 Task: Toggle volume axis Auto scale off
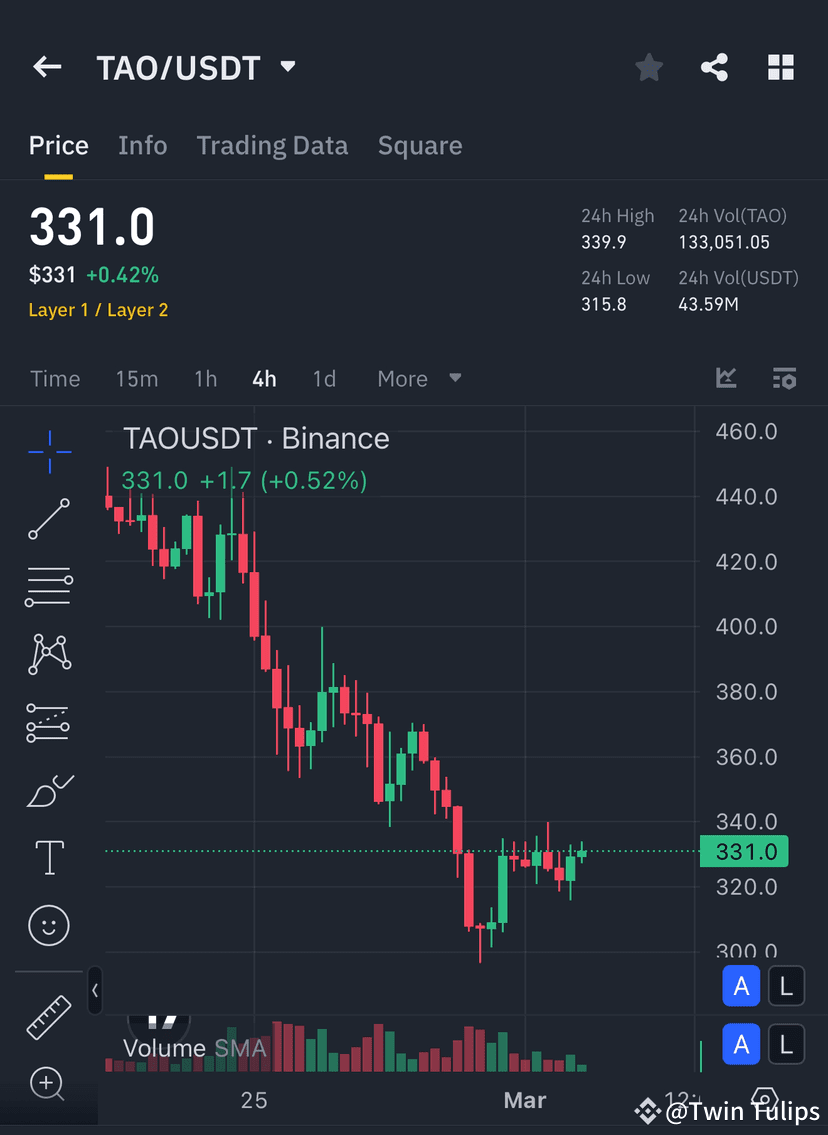point(741,1044)
